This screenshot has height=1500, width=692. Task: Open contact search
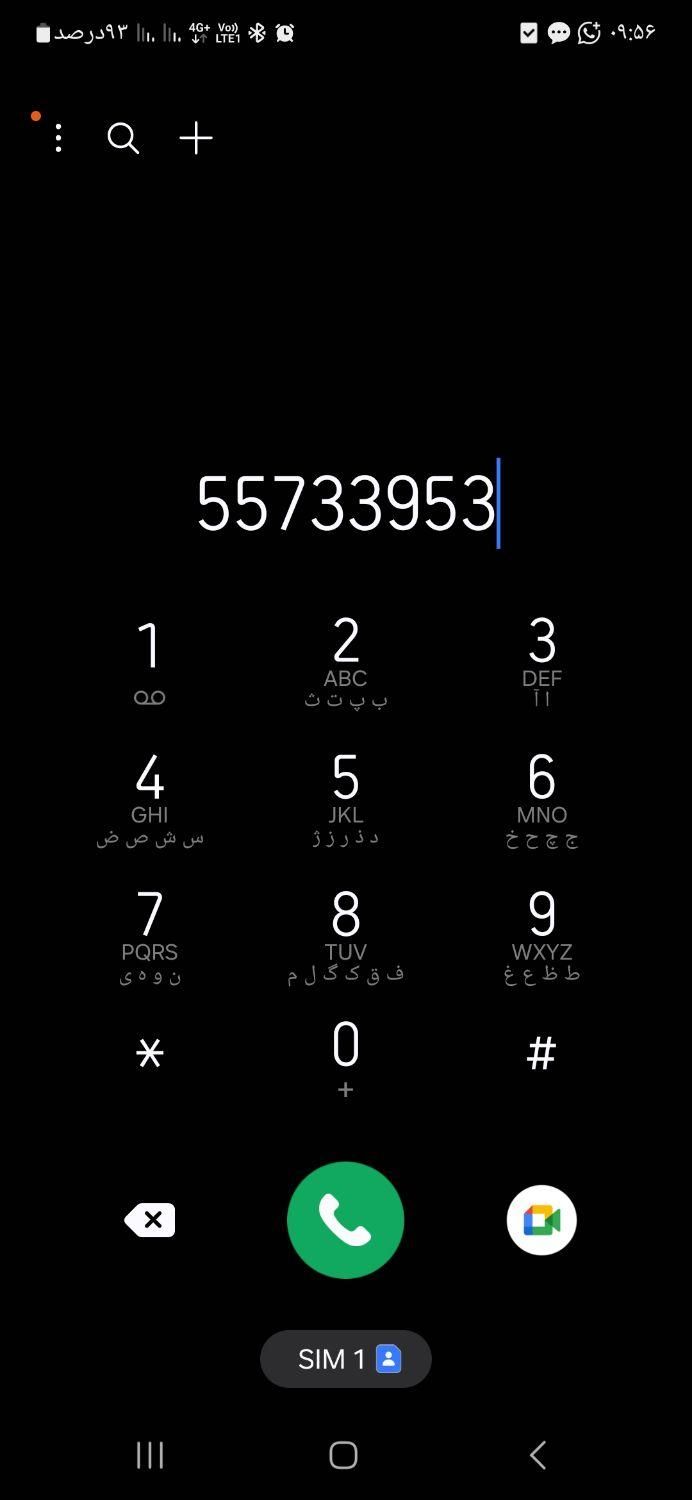(123, 138)
